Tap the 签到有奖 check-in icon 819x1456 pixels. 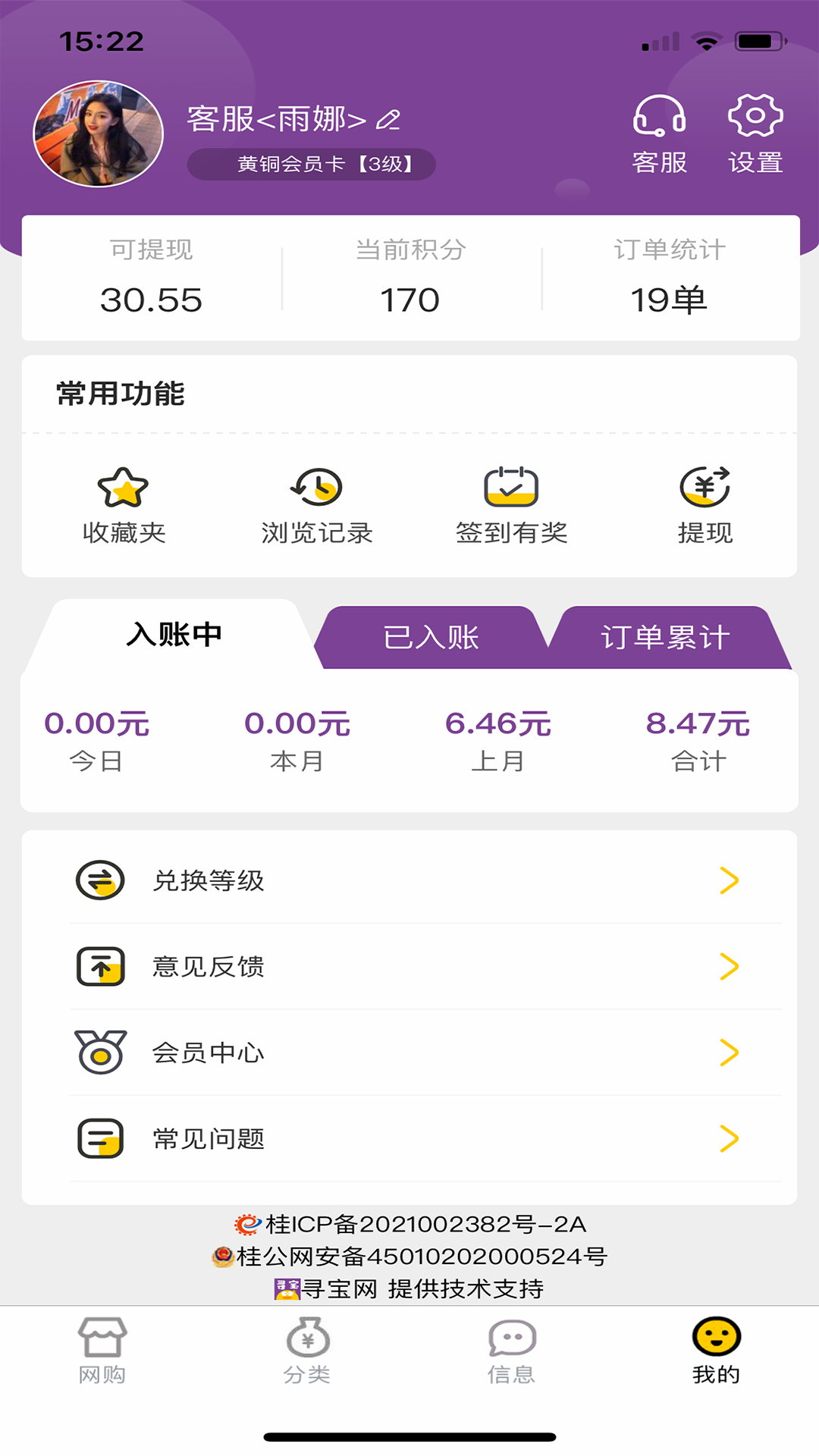click(510, 489)
